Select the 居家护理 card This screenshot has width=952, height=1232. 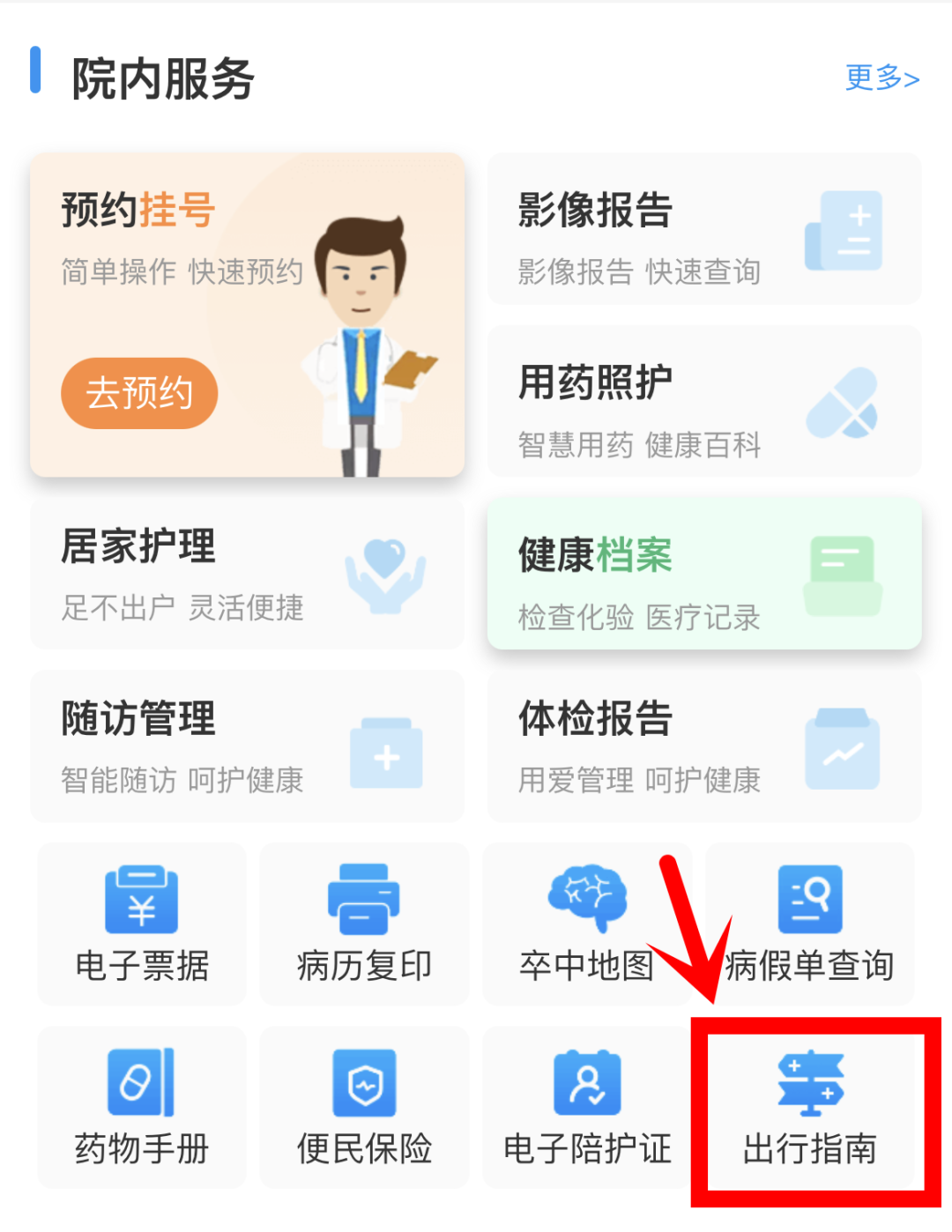tap(247, 574)
